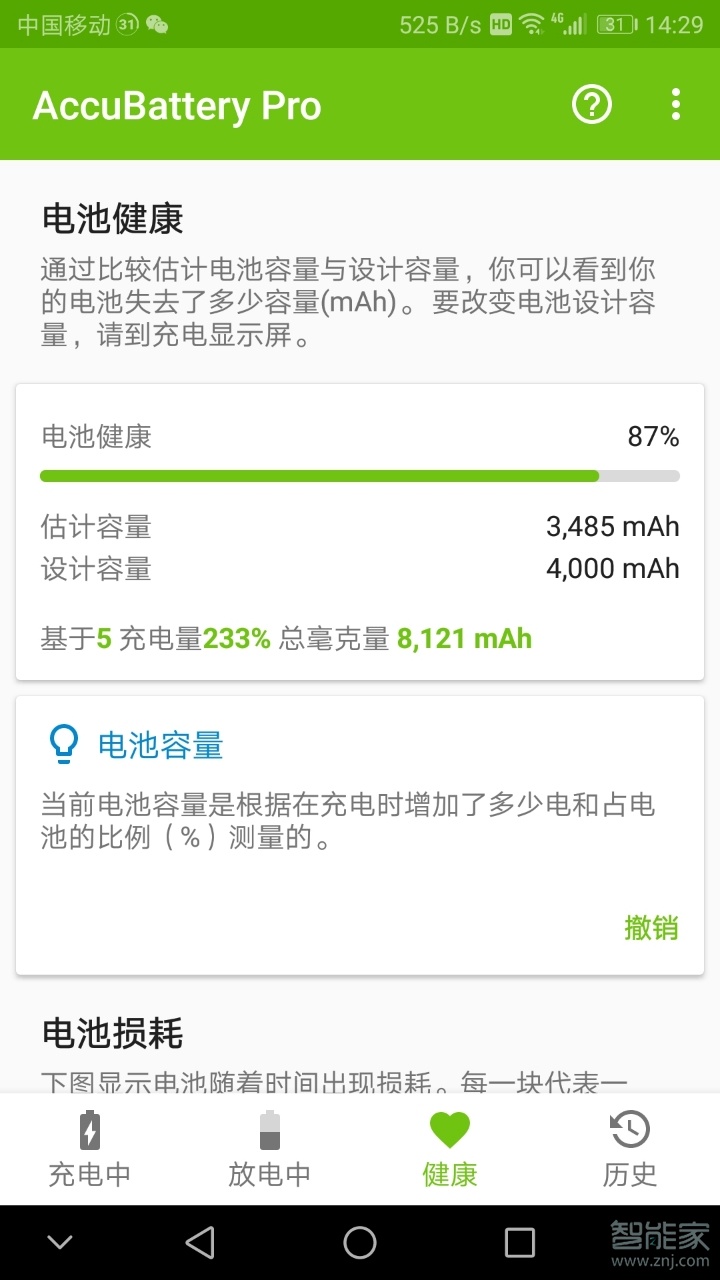720x1280 pixels.
Task: Tap the 撤销 link on the battery capacity card
Action: point(653,928)
